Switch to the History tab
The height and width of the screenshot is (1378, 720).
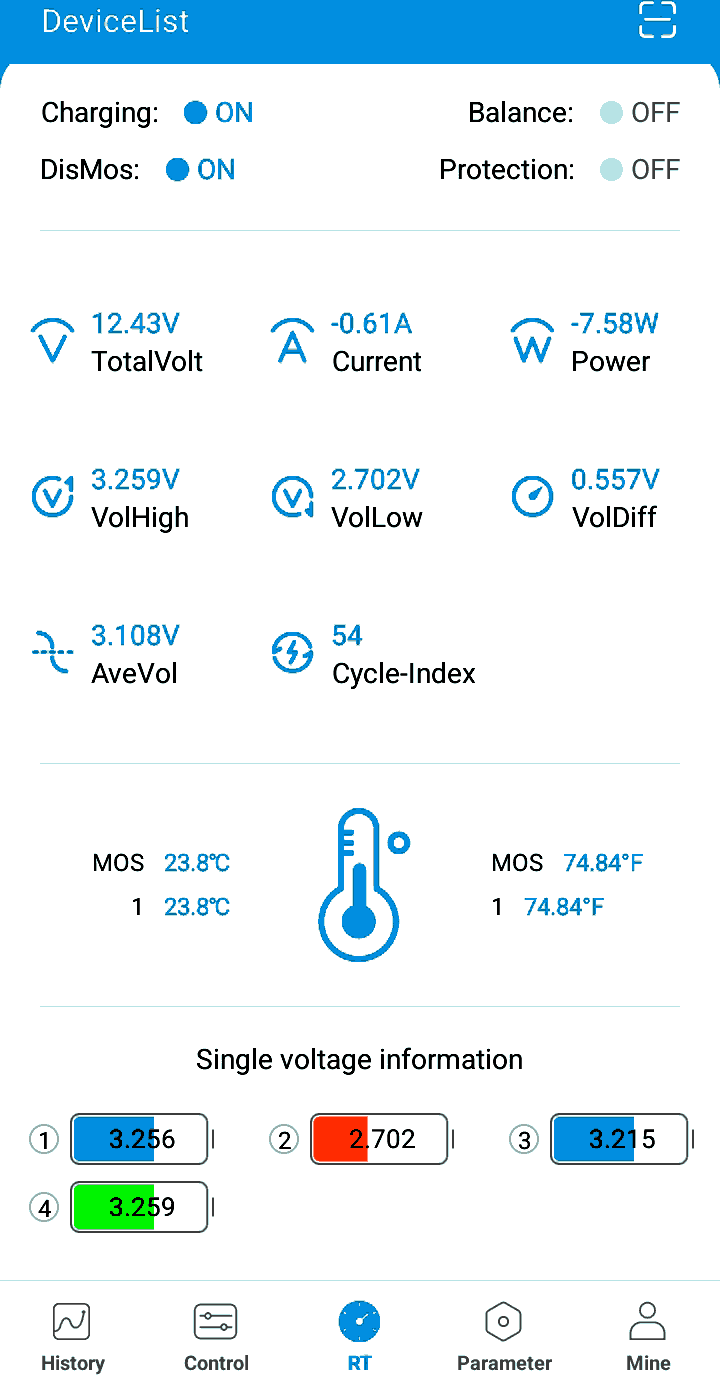click(72, 1336)
